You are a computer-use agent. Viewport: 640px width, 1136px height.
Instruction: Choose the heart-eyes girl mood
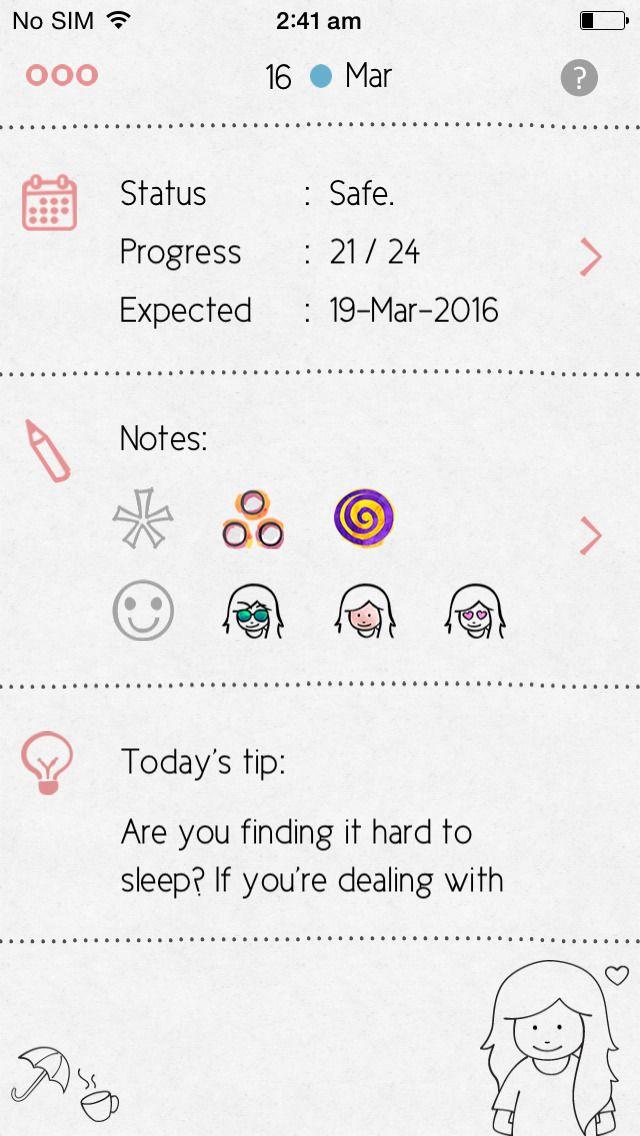click(x=475, y=611)
